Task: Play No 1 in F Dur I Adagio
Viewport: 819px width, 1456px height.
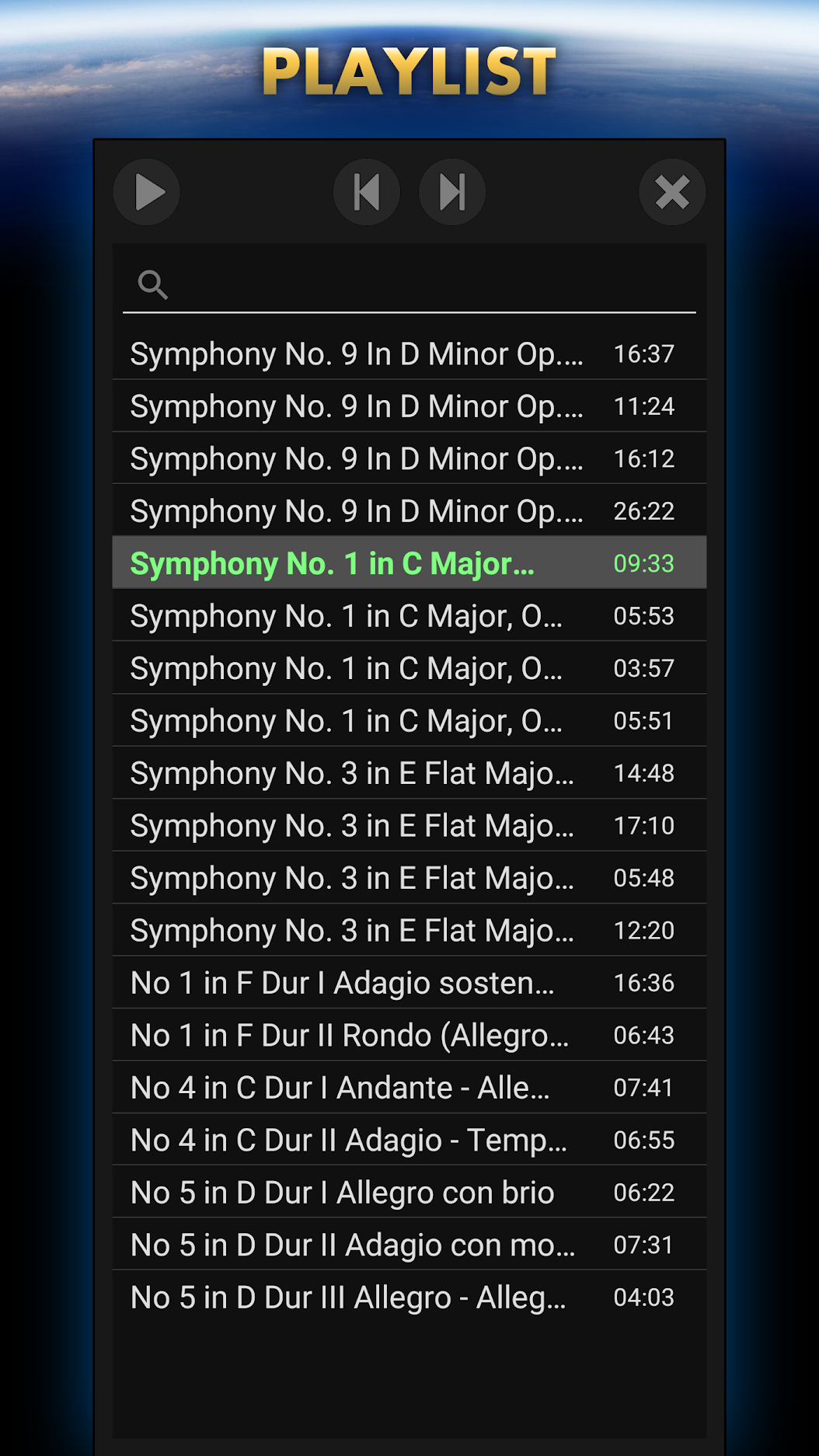Action: click(410, 983)
